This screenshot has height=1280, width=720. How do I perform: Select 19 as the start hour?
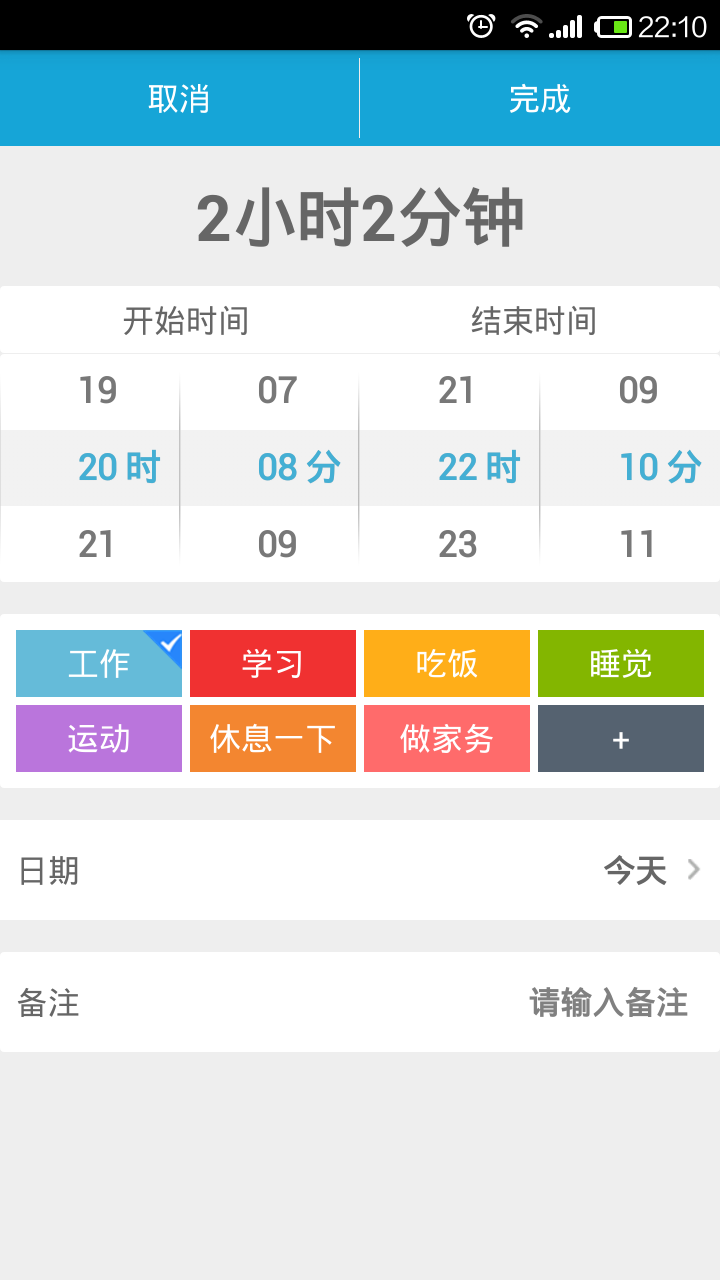(x=96, y=391)
